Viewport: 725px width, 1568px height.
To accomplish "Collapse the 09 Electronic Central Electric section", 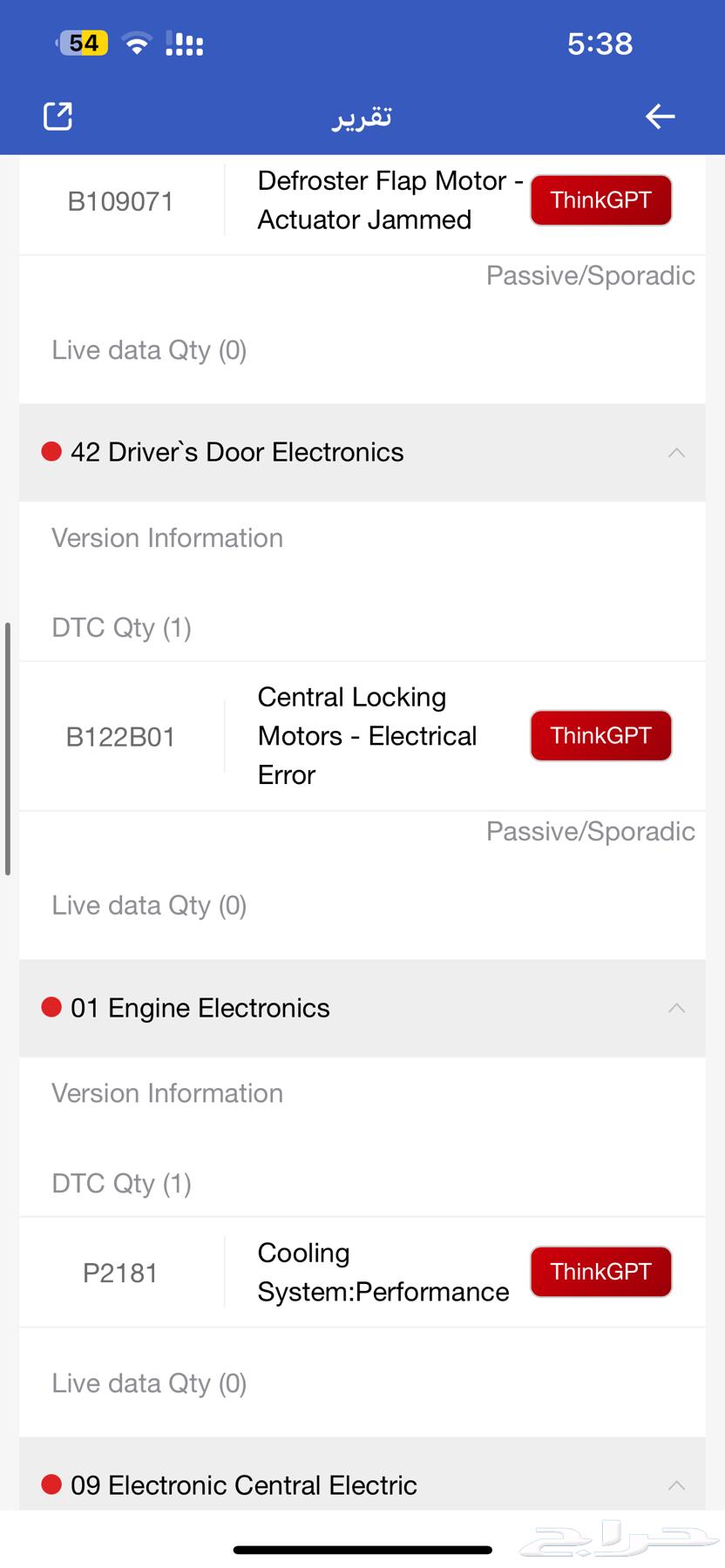I will [676, 1485].
